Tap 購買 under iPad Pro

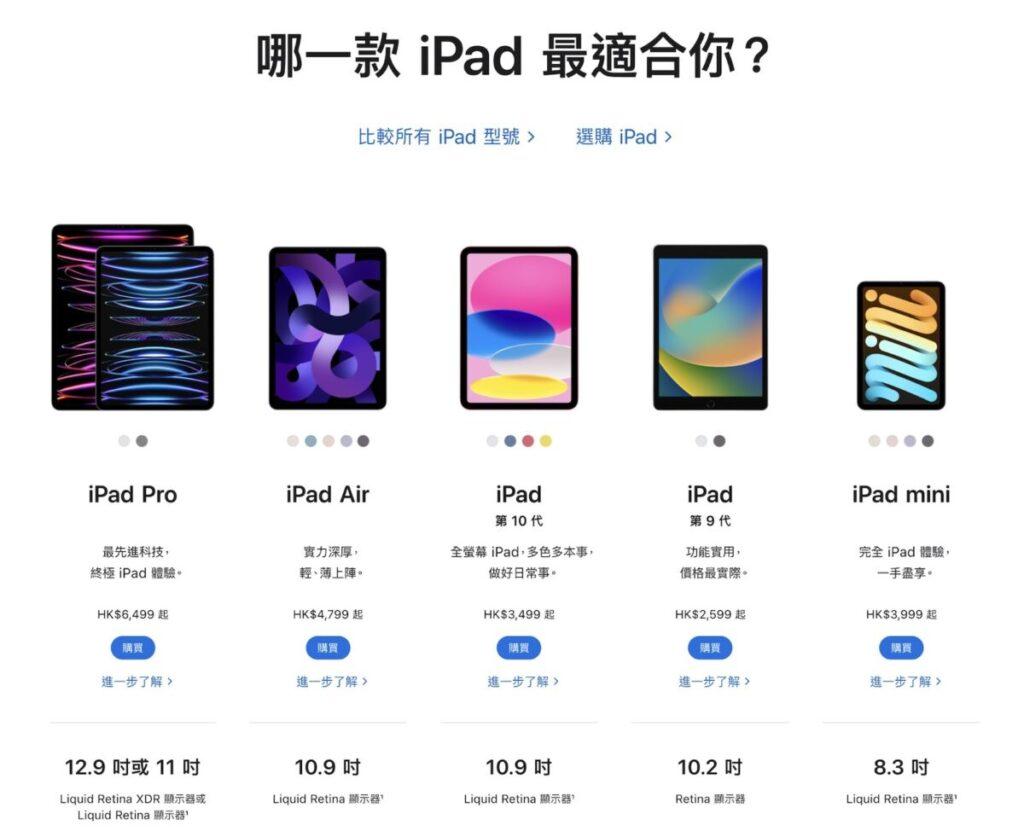132,648
